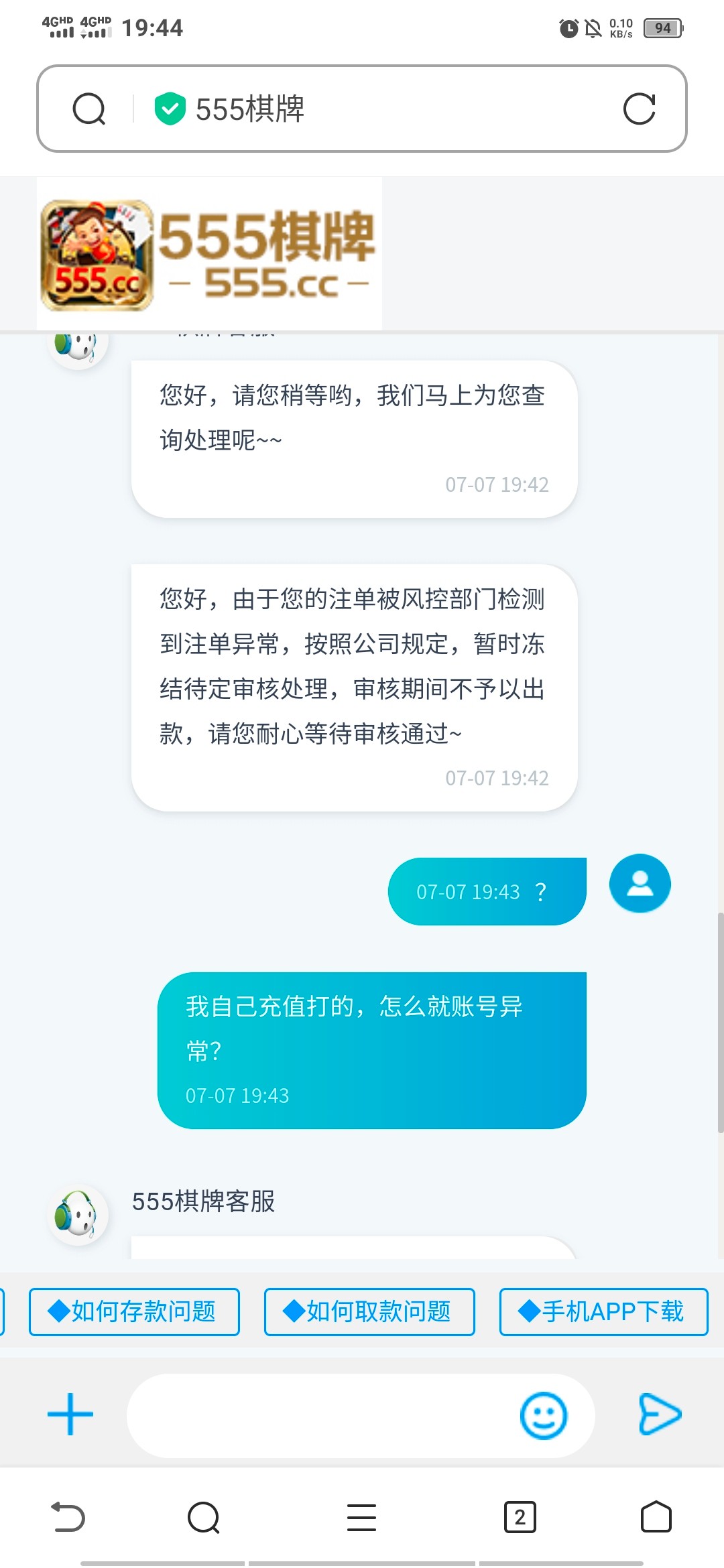
Task: Reload the 555棋牌 page
Action: point(639,109)
